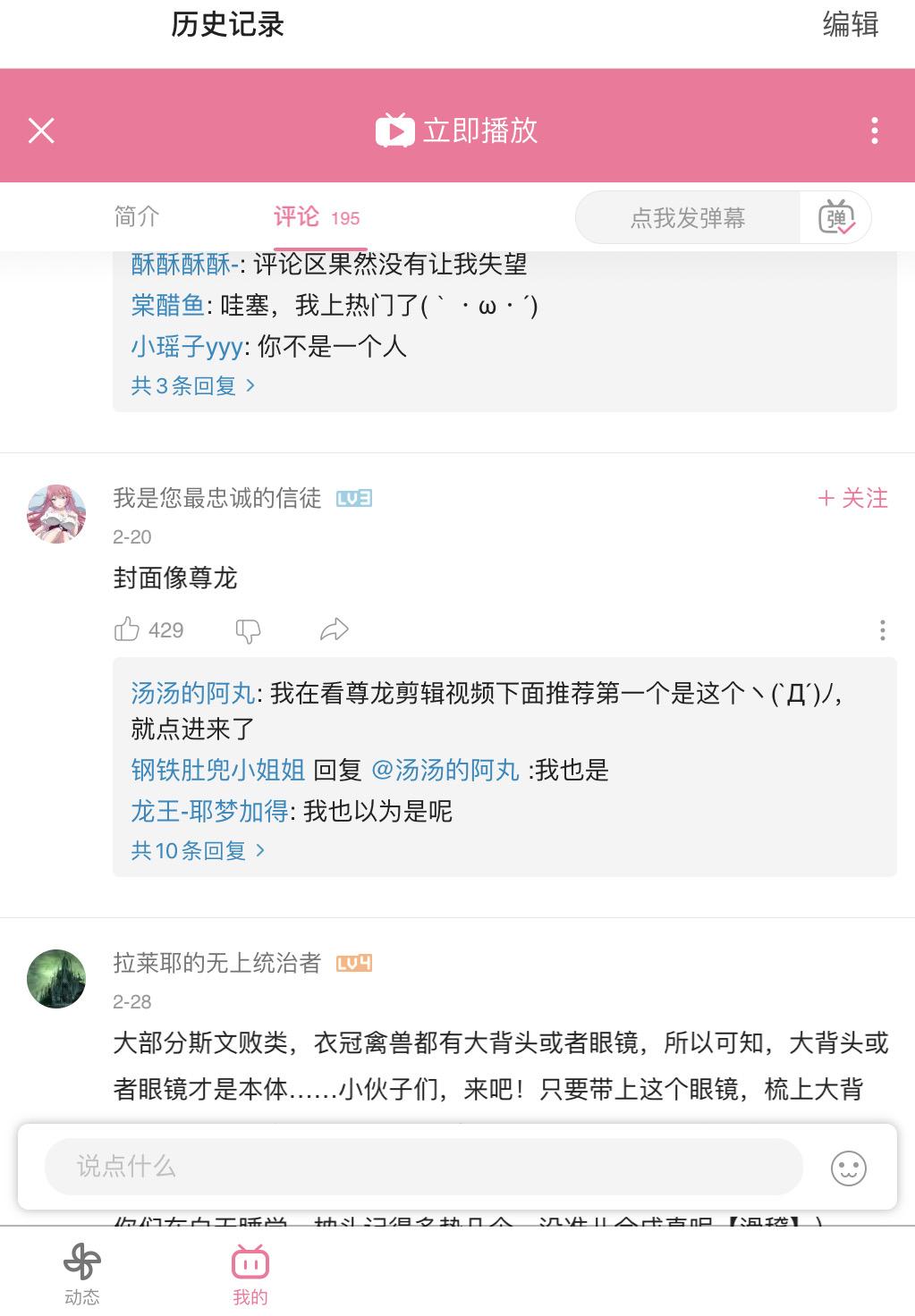Viewport: 915px width, 1316px height.
Task: Tap 立即播放 to start playback
Action: tap(457, 131)
